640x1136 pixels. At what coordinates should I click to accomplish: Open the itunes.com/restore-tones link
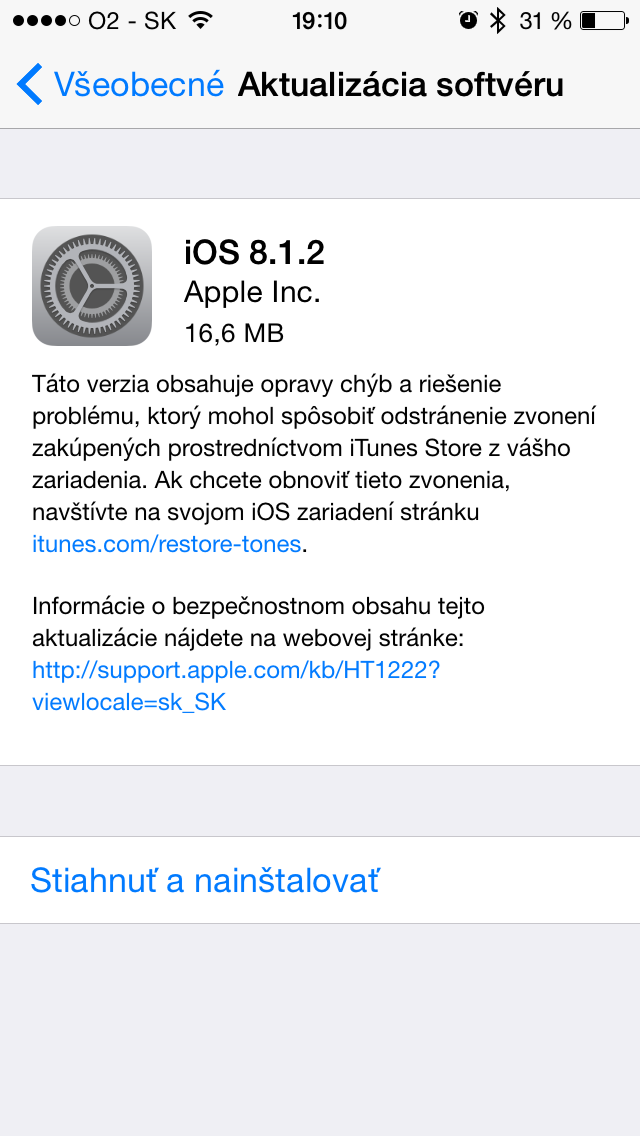(166, 544)
